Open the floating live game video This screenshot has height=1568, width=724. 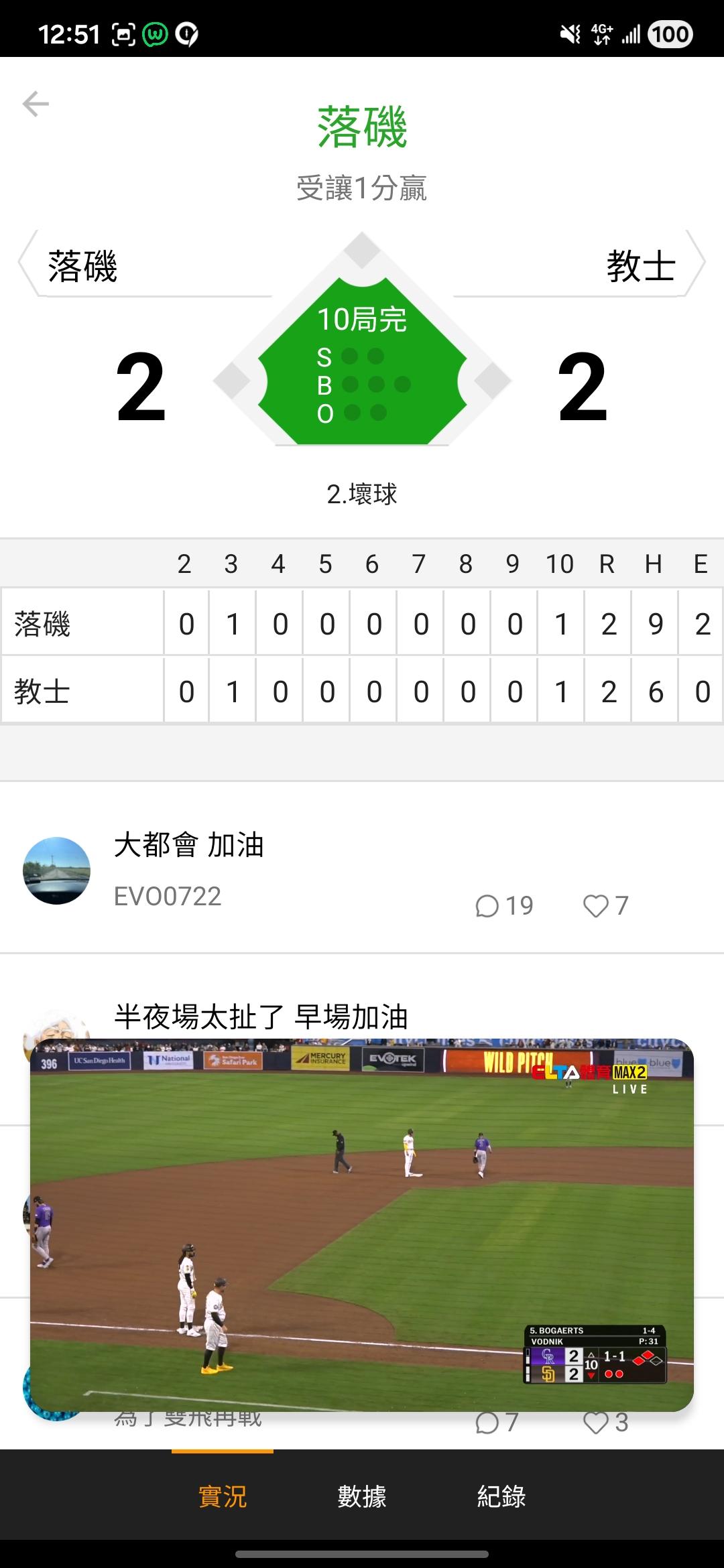tap(362, 1225)
